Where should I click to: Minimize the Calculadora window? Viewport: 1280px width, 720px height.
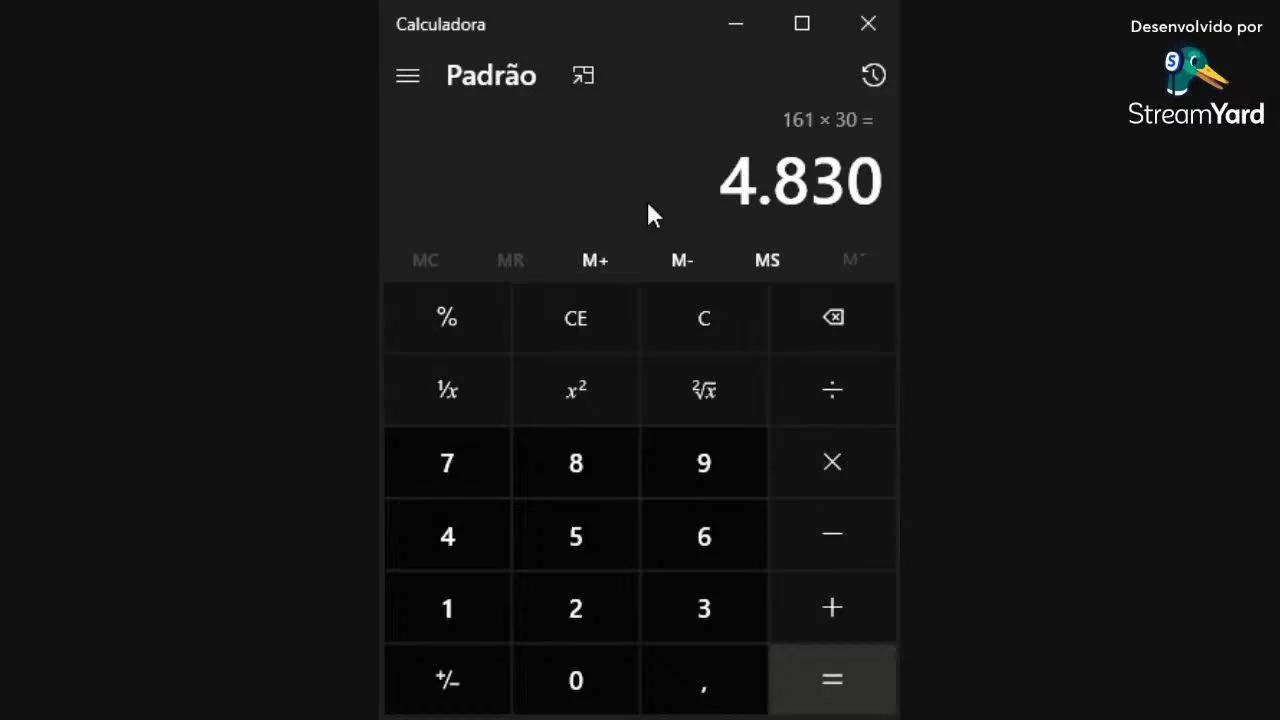click(x=736, y=24)
